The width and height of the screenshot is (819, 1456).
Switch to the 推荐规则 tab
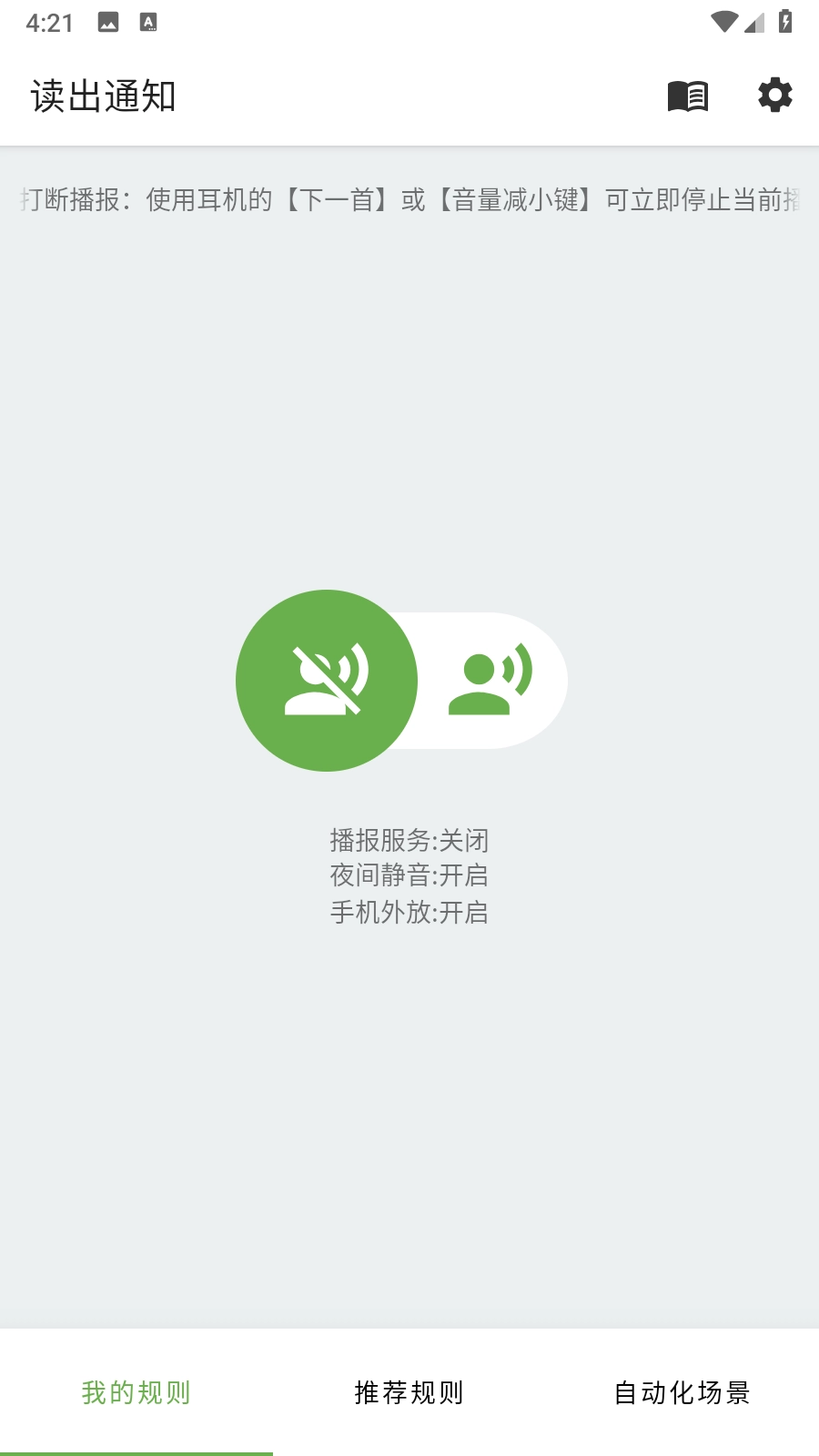tap(409, 1392)
